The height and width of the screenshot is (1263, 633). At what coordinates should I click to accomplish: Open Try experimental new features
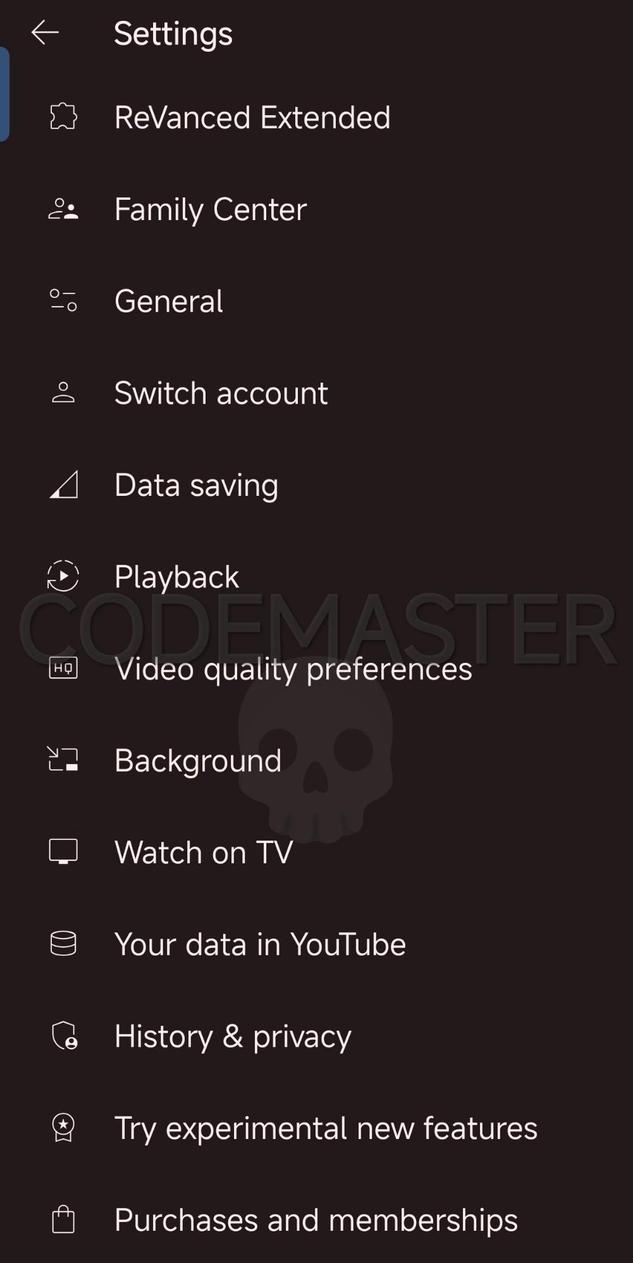pos(326,1129)
